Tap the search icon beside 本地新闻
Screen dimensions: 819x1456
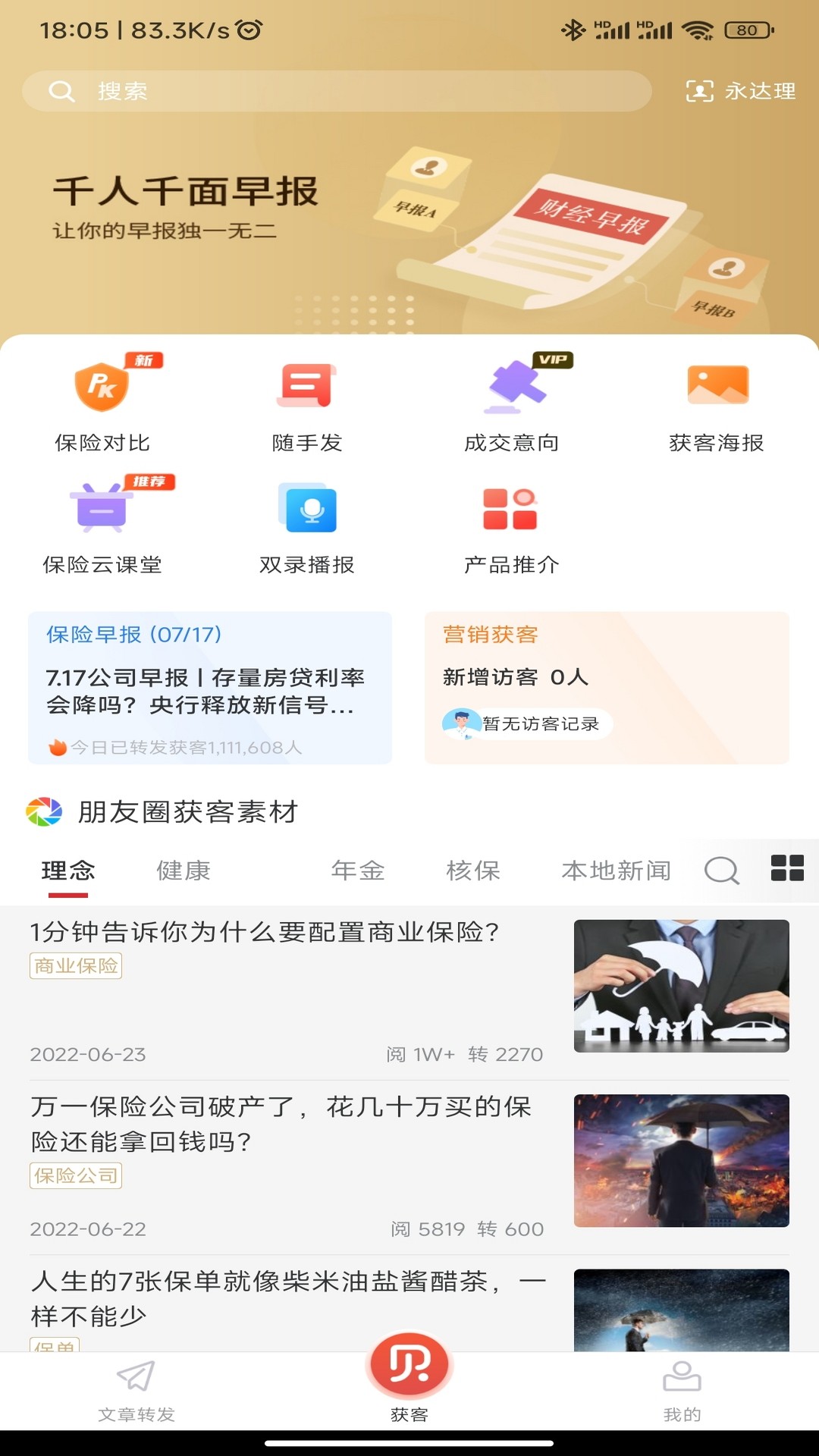click(x=721, y=871)
